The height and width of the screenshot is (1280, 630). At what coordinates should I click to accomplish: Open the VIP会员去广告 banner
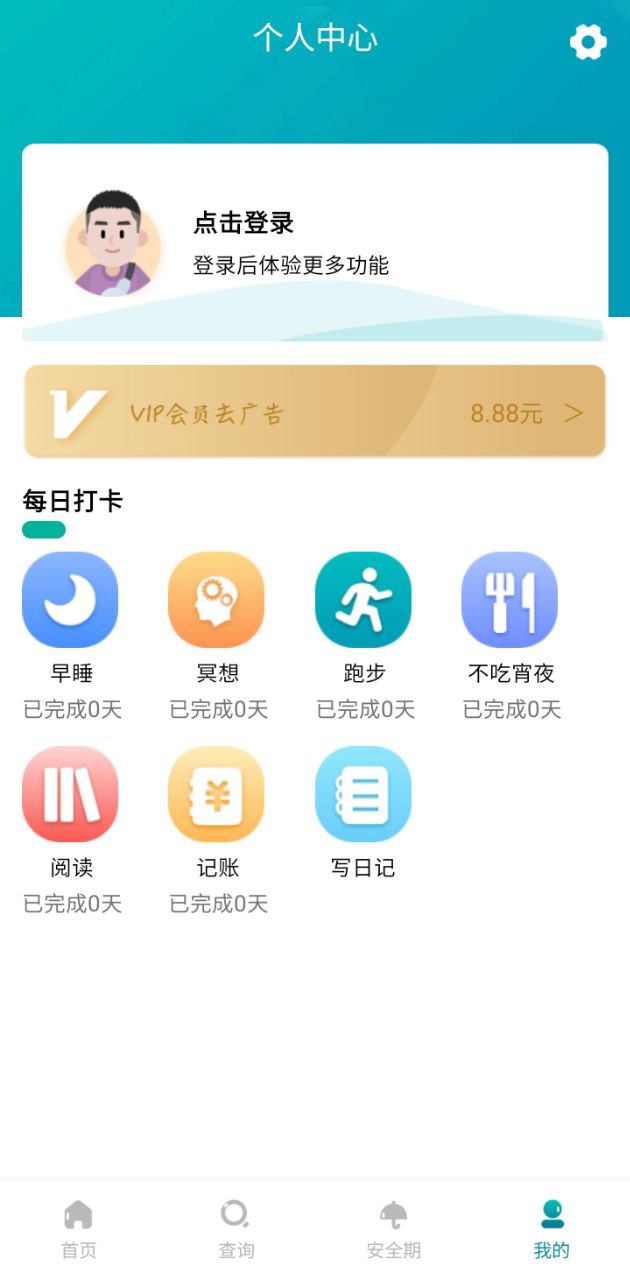click(x=315, y=412)
